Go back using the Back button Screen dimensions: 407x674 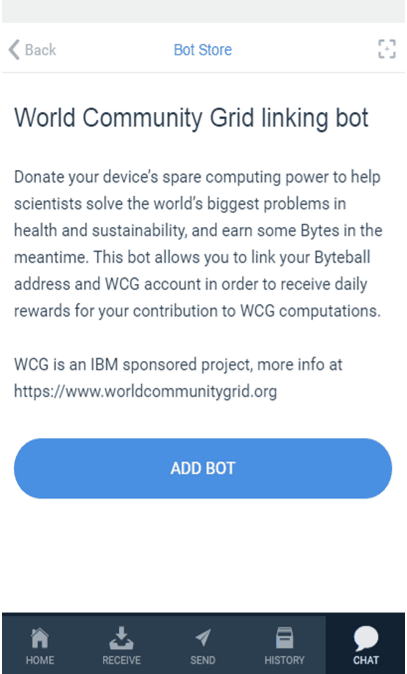[x=32, y=49]
